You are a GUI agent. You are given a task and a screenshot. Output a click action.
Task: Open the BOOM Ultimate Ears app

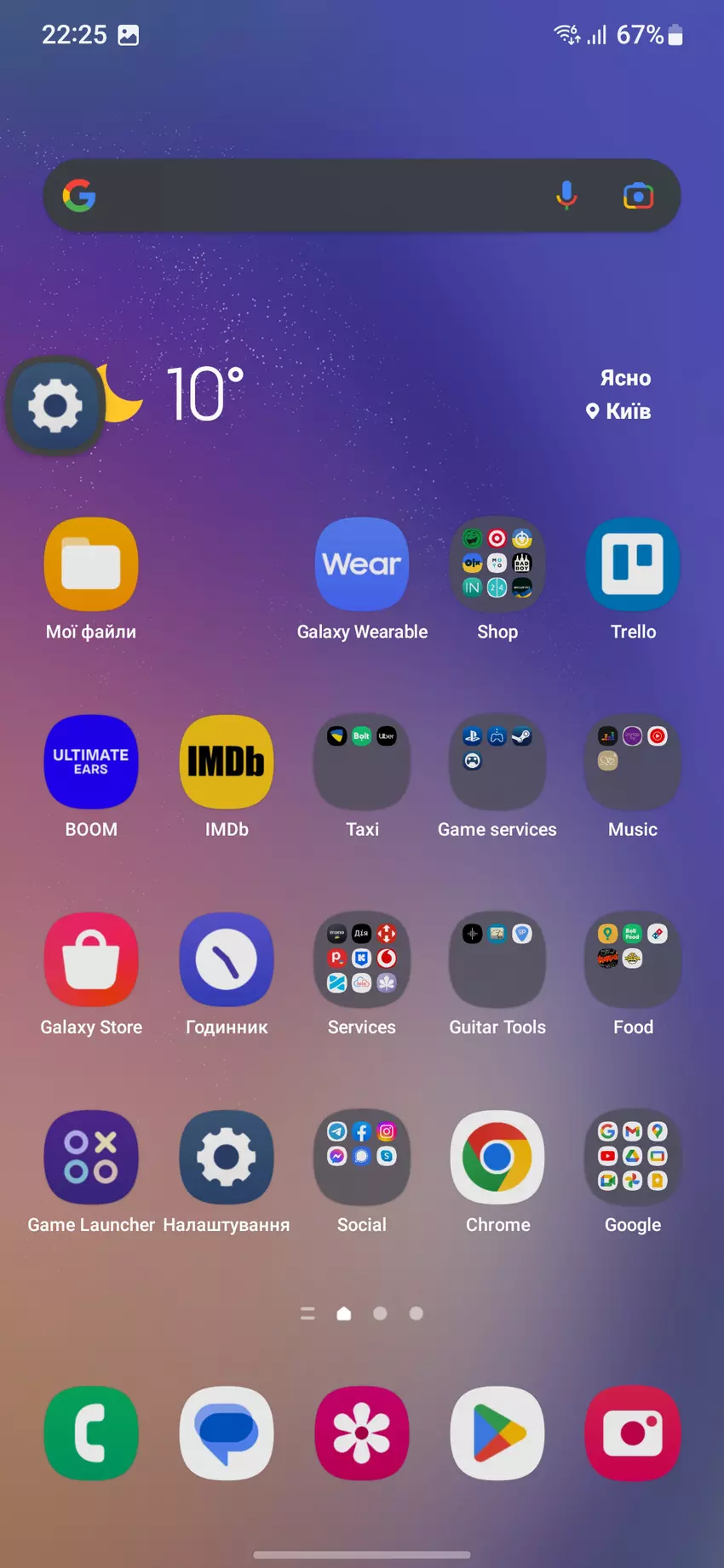click(91, 762)
